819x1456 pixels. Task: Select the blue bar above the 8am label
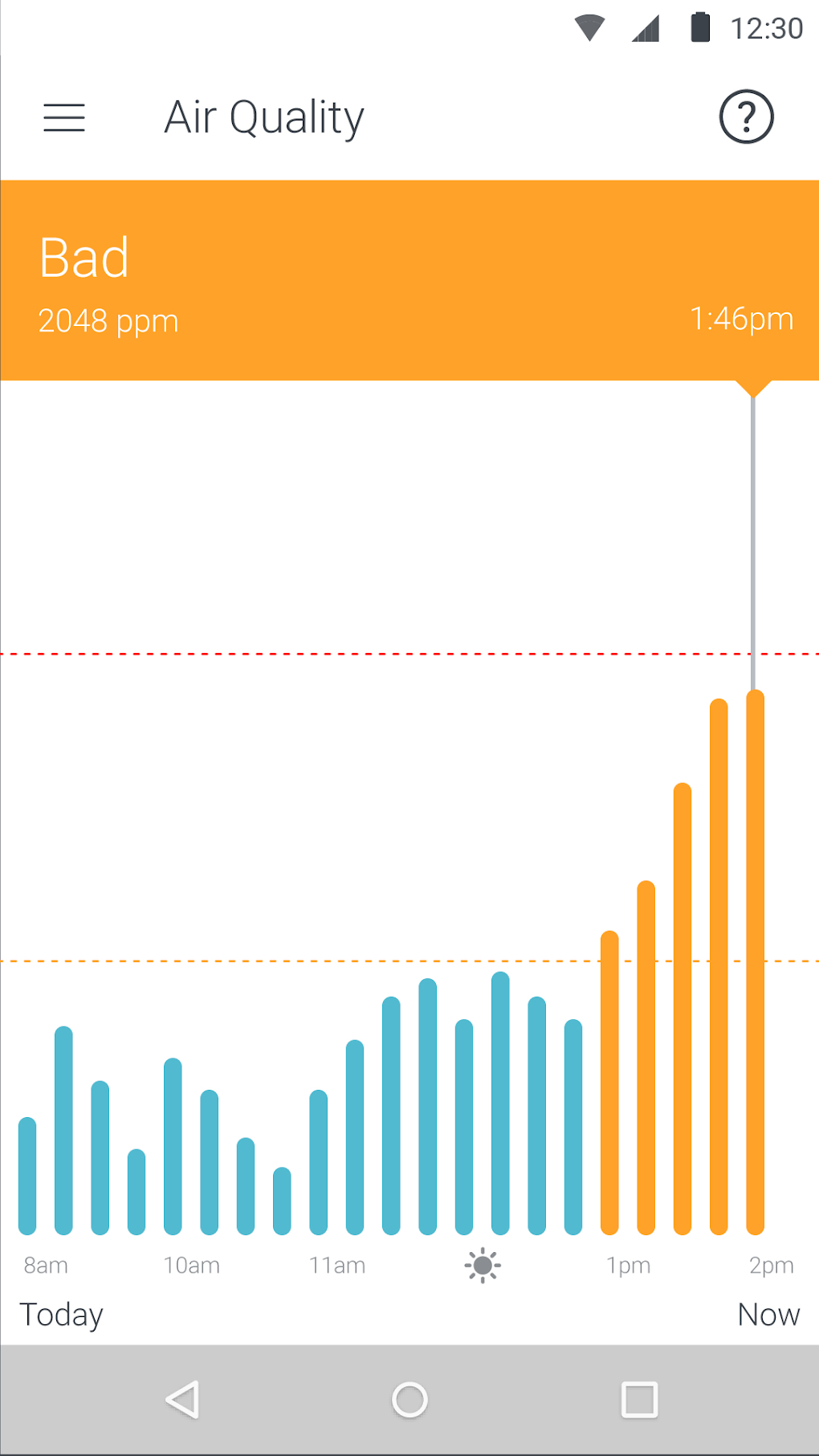(27, 1177)
